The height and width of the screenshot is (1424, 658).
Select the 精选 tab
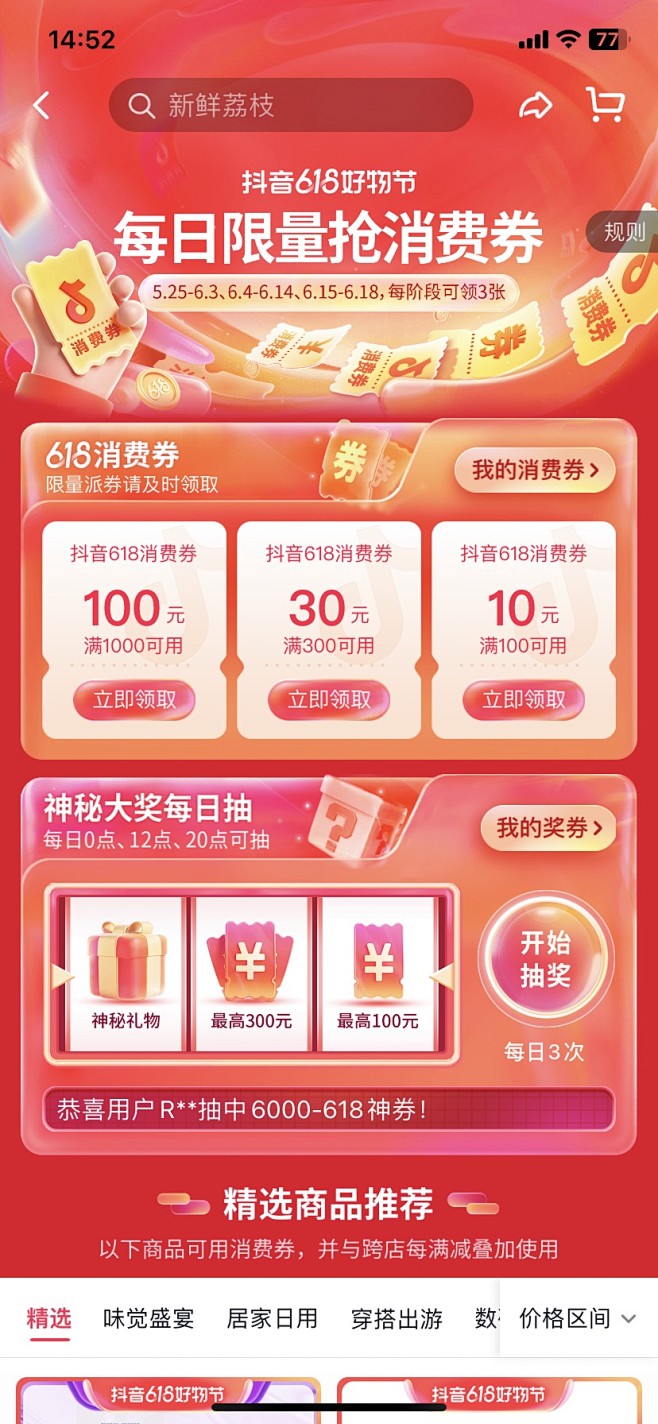[x=49, y=1318]
